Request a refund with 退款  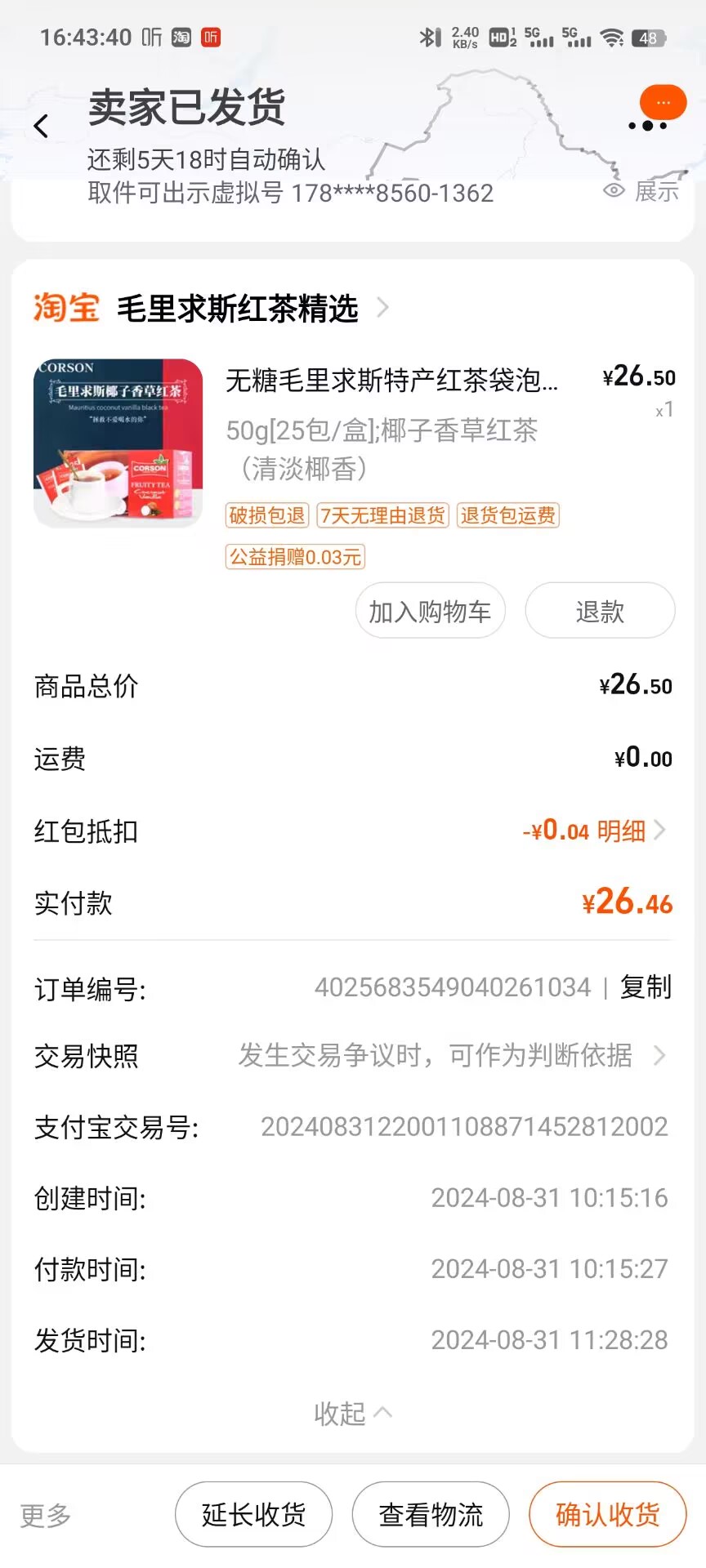[x=600, y=611]
